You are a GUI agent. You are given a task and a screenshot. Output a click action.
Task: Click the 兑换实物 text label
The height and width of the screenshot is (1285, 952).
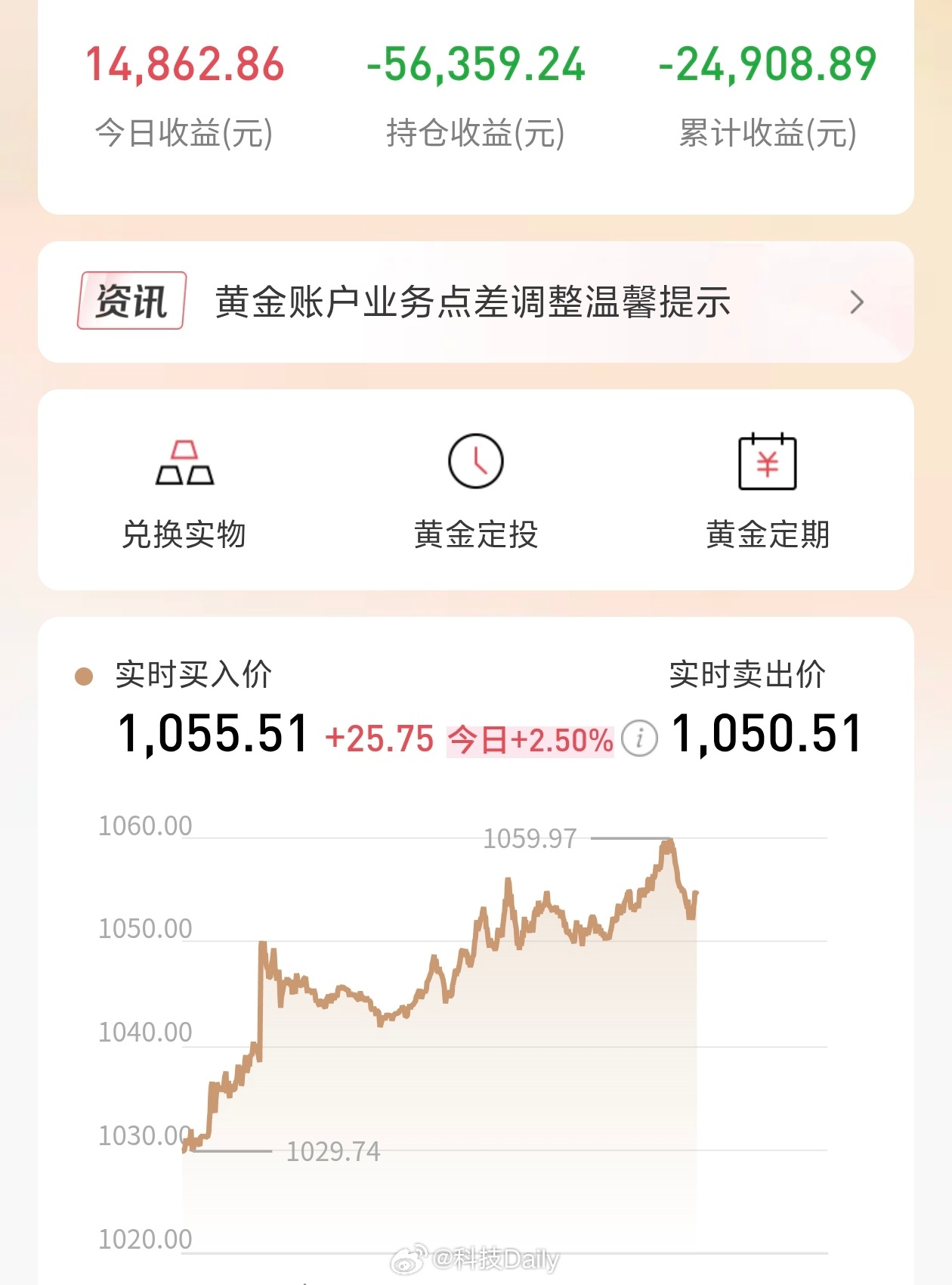point(185,534)
